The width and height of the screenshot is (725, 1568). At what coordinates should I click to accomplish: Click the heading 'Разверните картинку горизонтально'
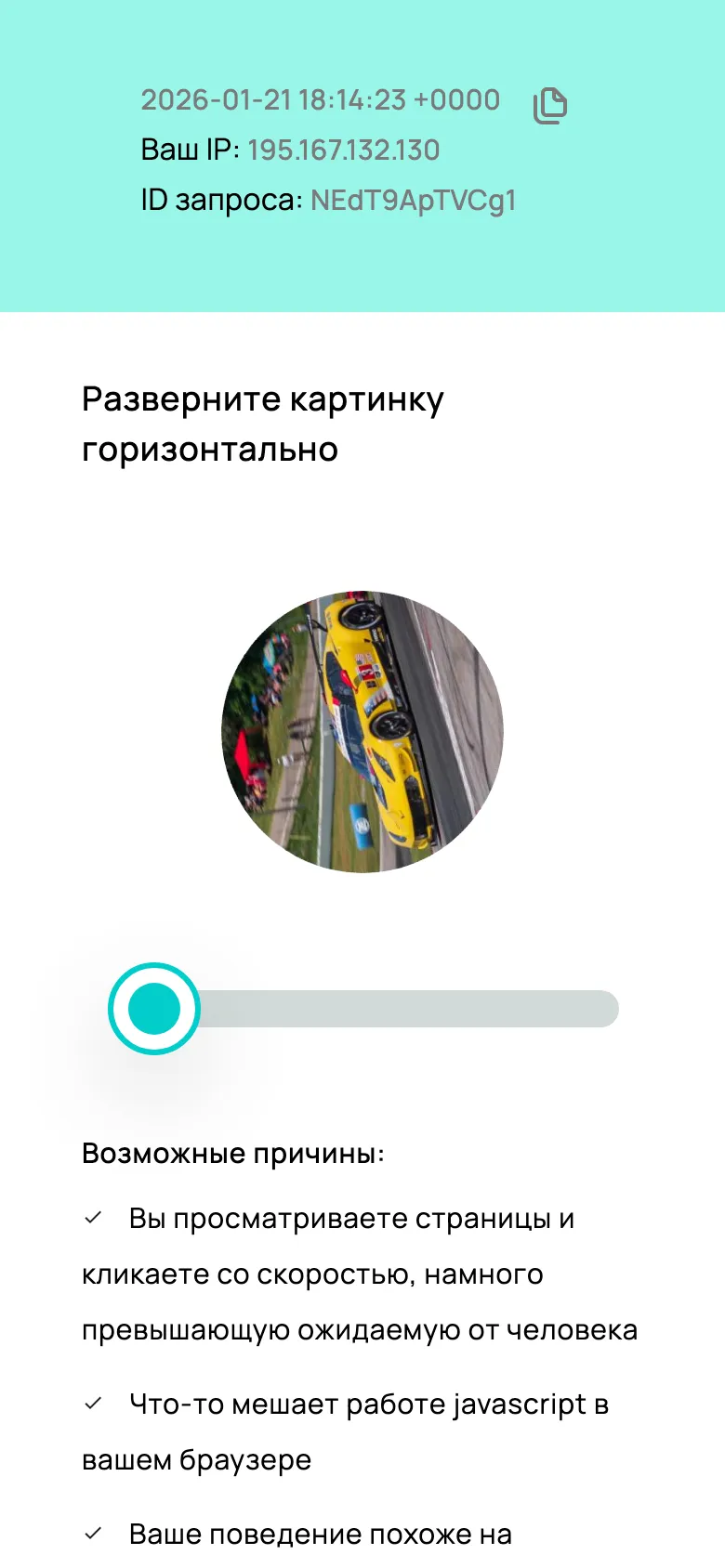tap(263, 423)
